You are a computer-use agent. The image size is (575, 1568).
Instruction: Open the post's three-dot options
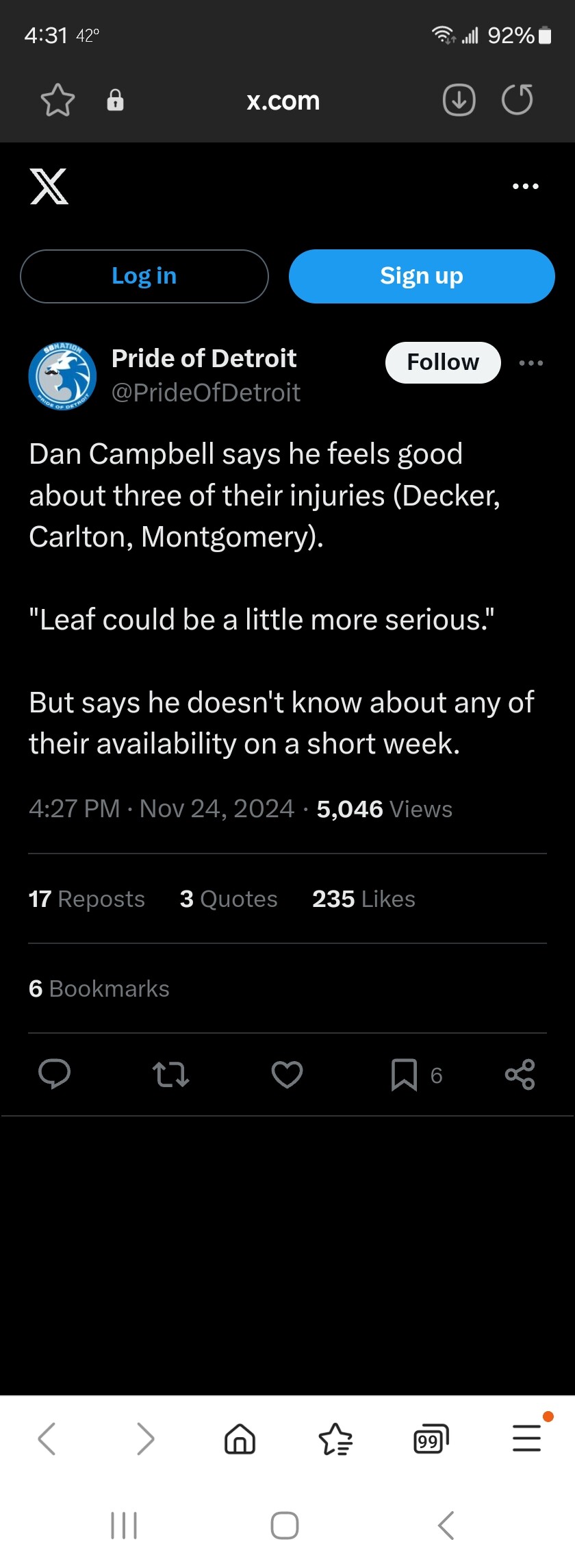tap(531, 363)
